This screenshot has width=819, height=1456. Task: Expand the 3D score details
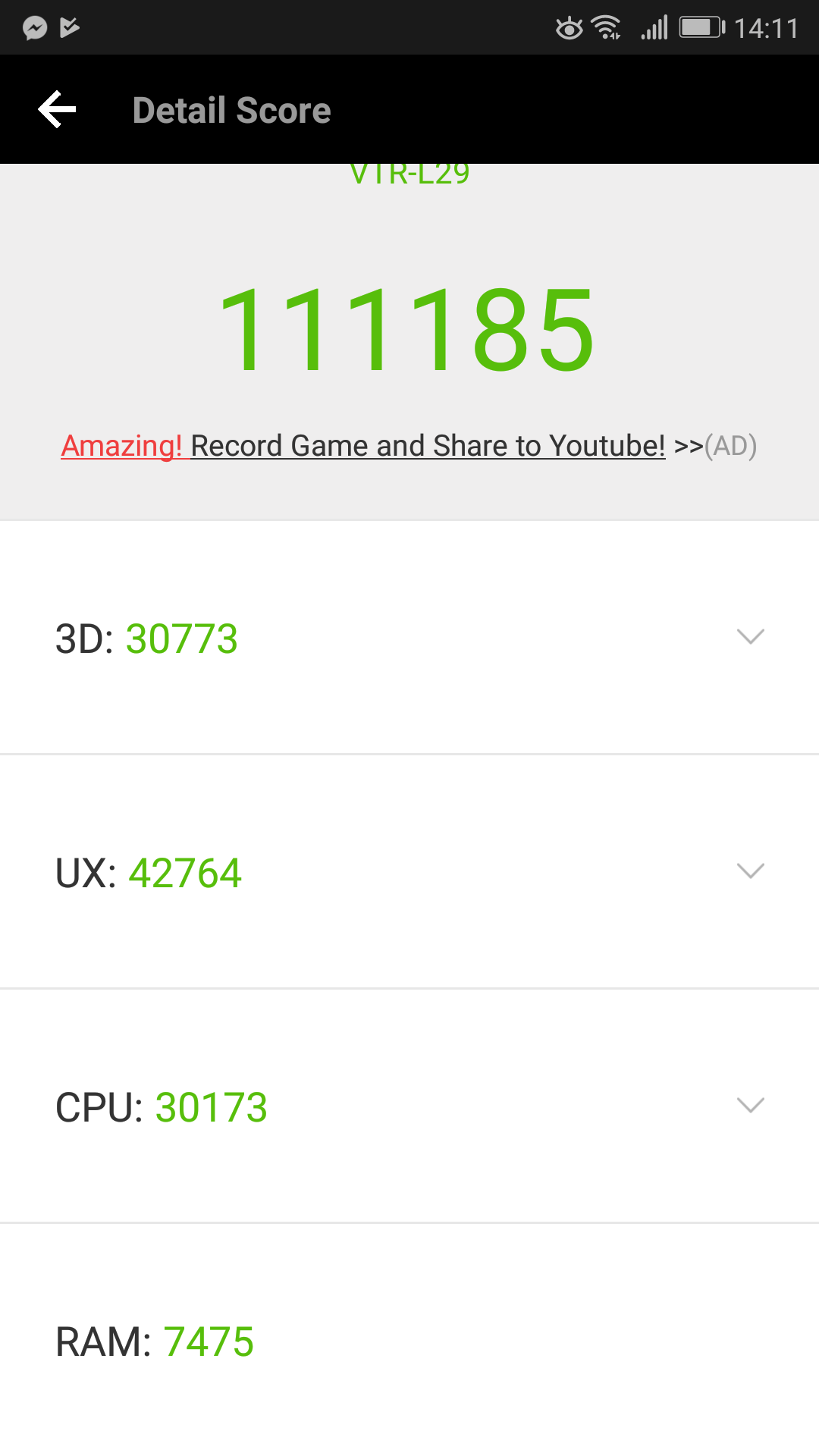750,637
